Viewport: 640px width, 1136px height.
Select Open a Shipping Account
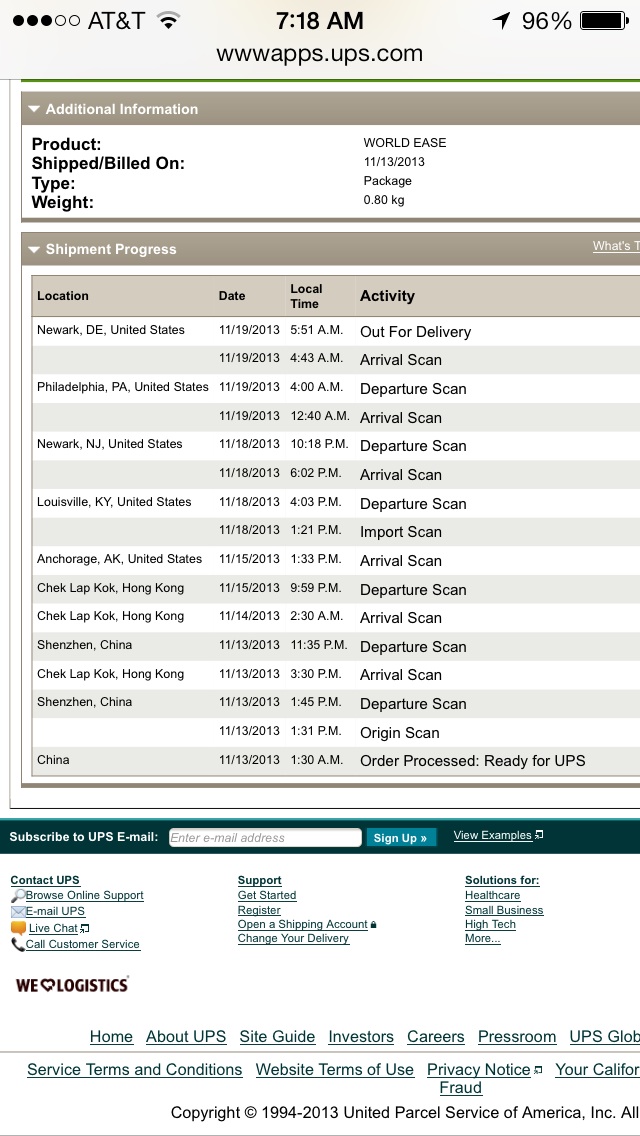(x=302, y=924)
